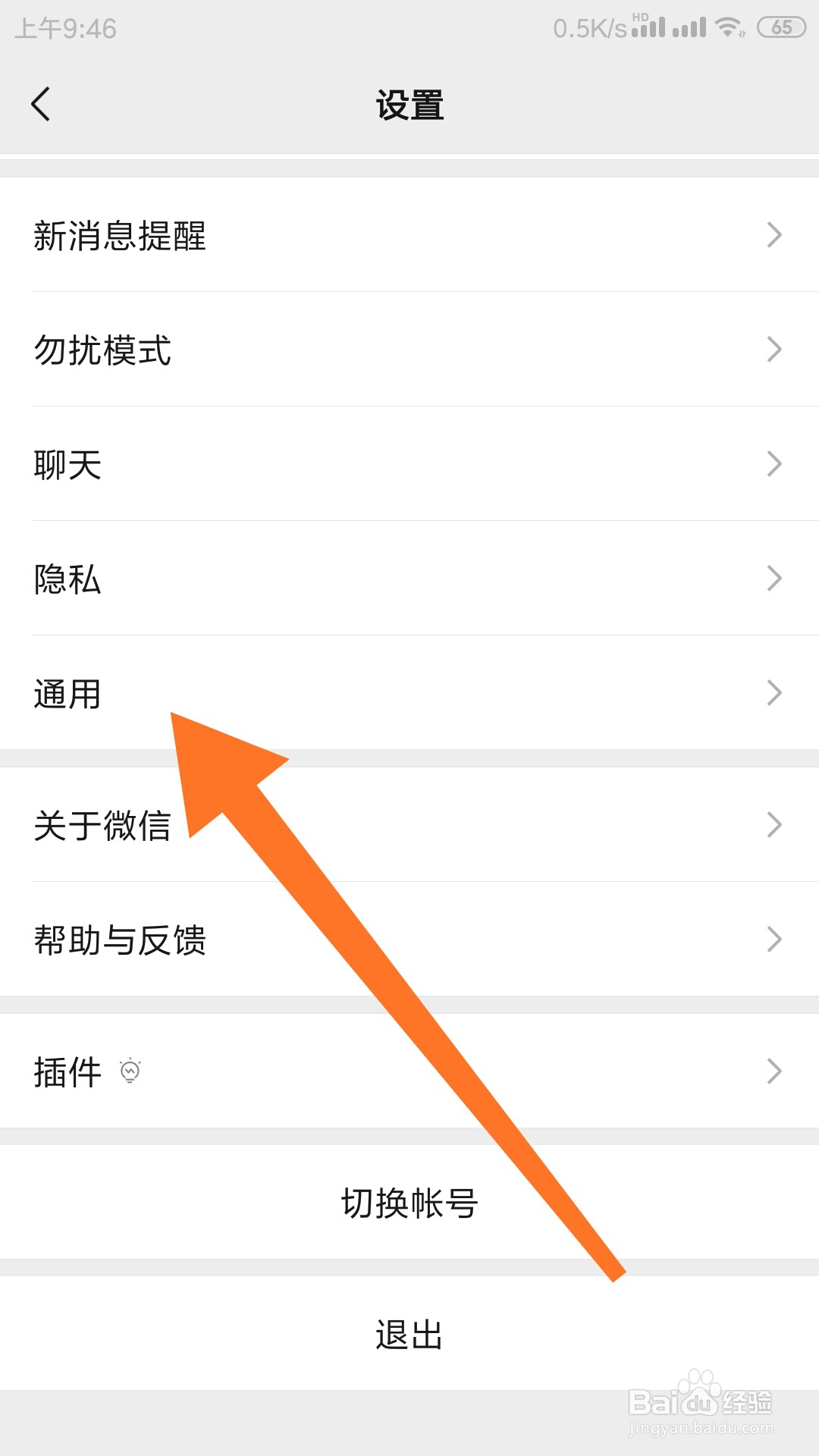The image size is (819, 1456).
Task: Open 隐私 privacy settings
Action: click(x=67, y=579)
